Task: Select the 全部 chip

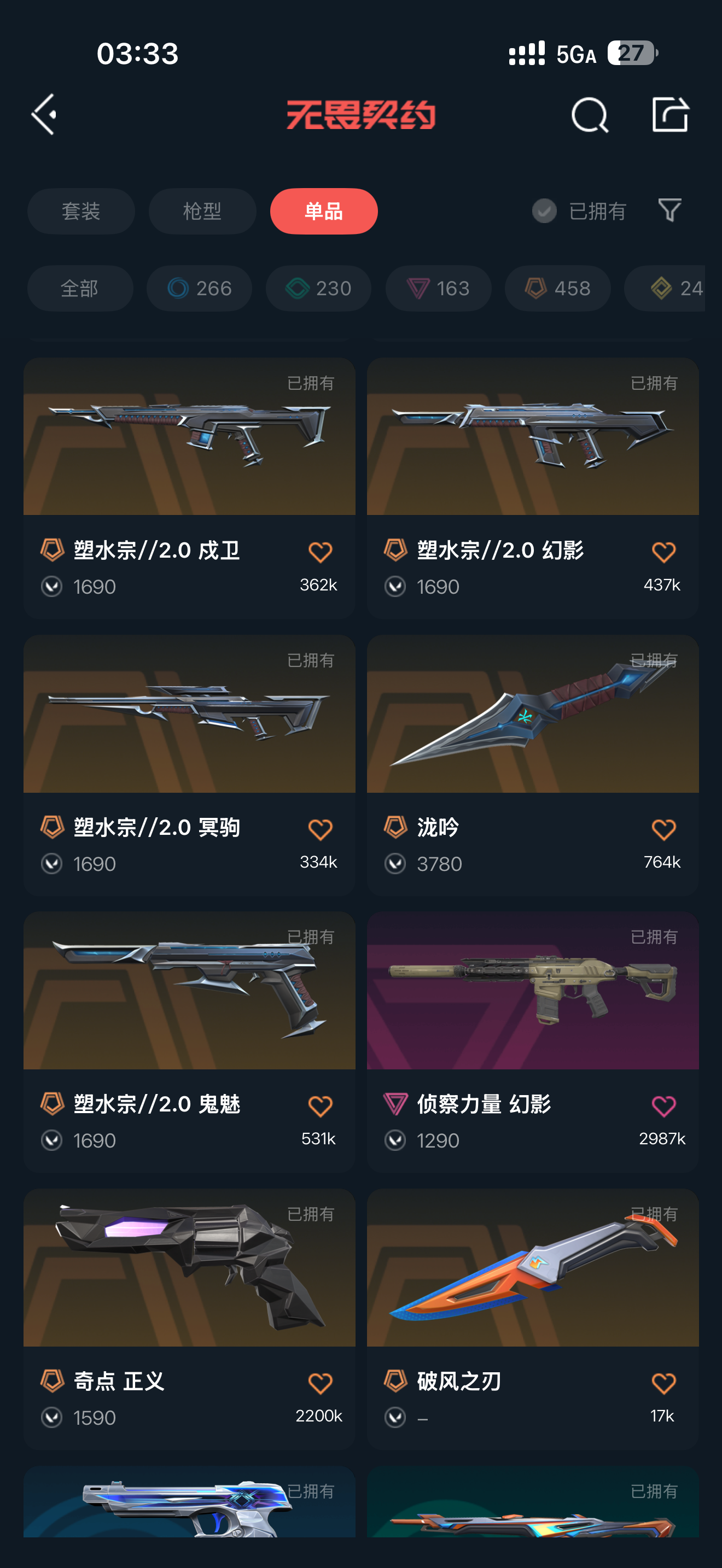Action: 80,289
